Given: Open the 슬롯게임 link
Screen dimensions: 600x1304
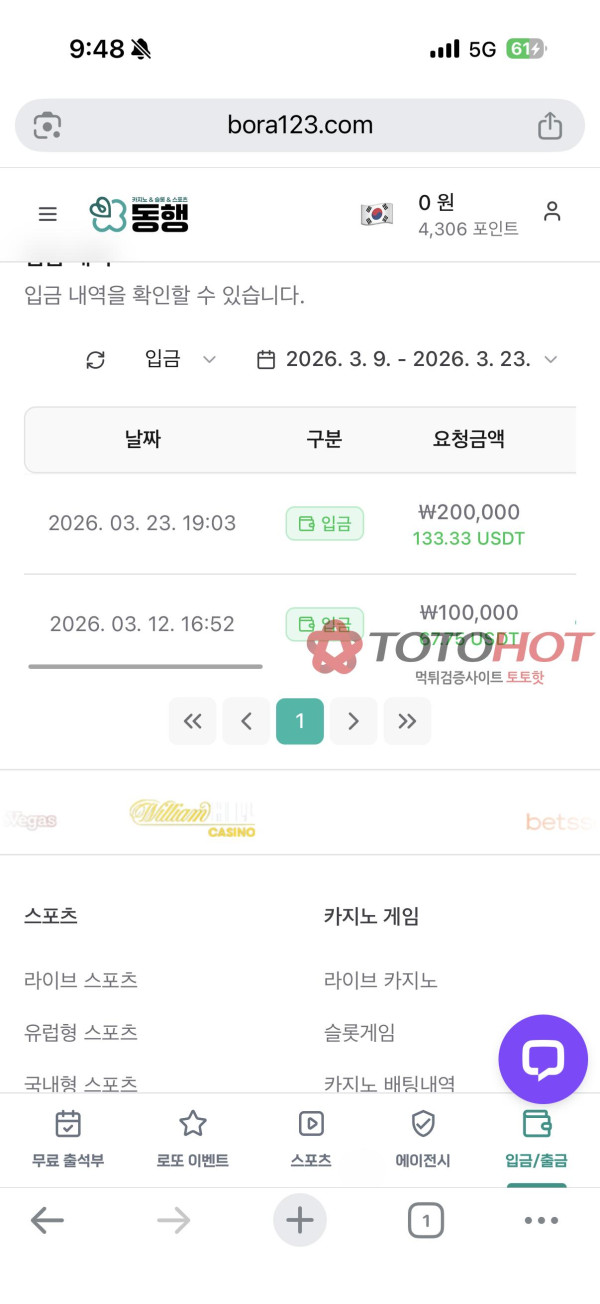Looking at the screenshot, I should click(x=360, y=1032).
